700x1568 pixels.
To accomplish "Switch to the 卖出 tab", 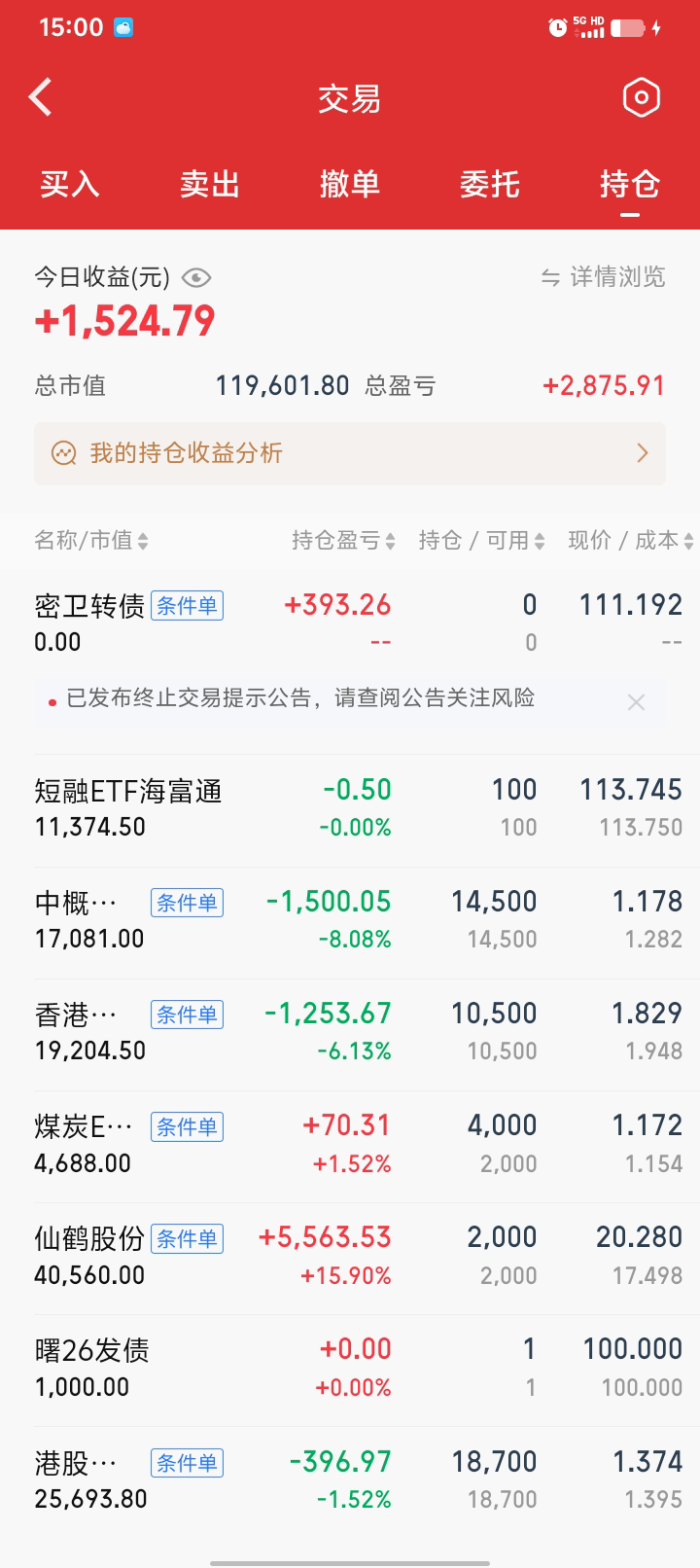I will click(x=210, y=184).
